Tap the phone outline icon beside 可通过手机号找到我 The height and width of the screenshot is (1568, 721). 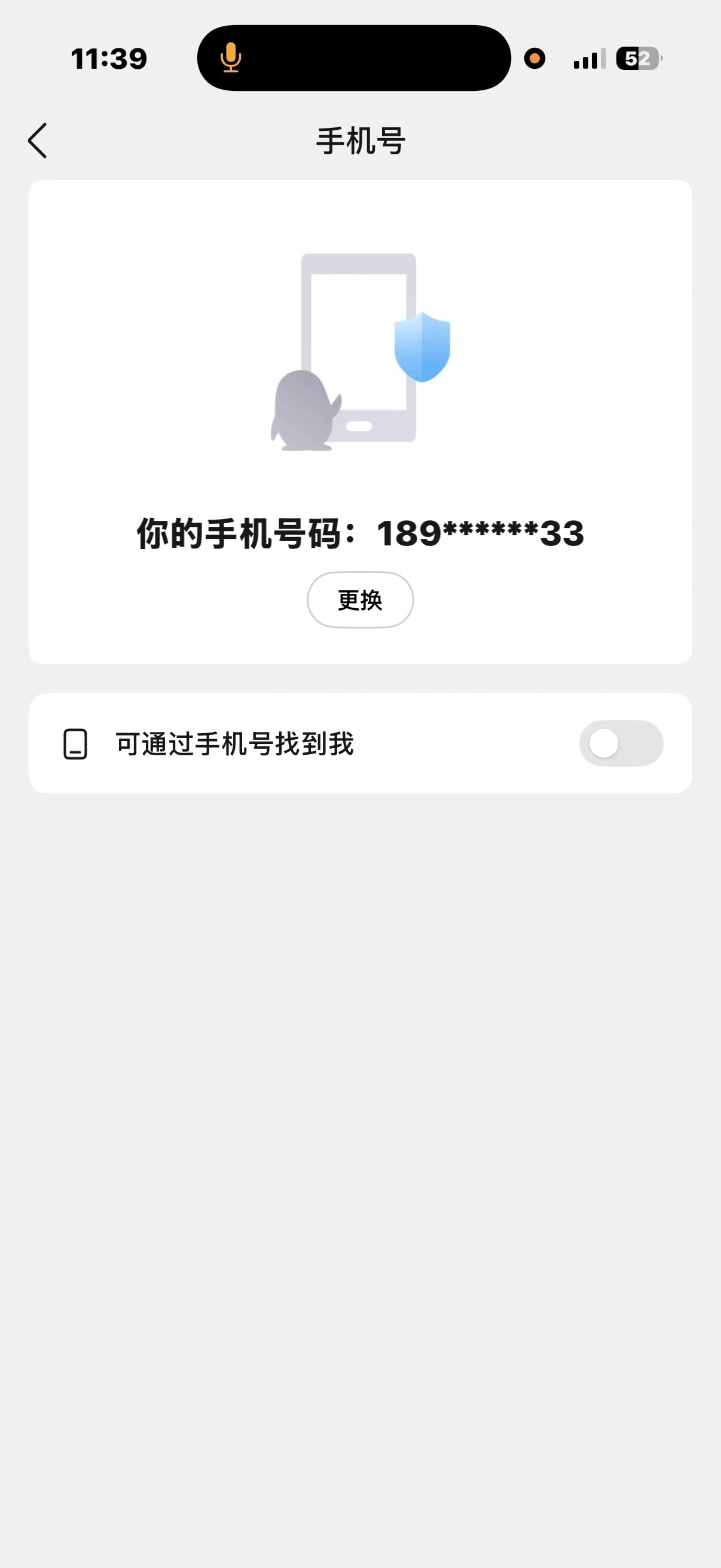click(x=74, y=744)
